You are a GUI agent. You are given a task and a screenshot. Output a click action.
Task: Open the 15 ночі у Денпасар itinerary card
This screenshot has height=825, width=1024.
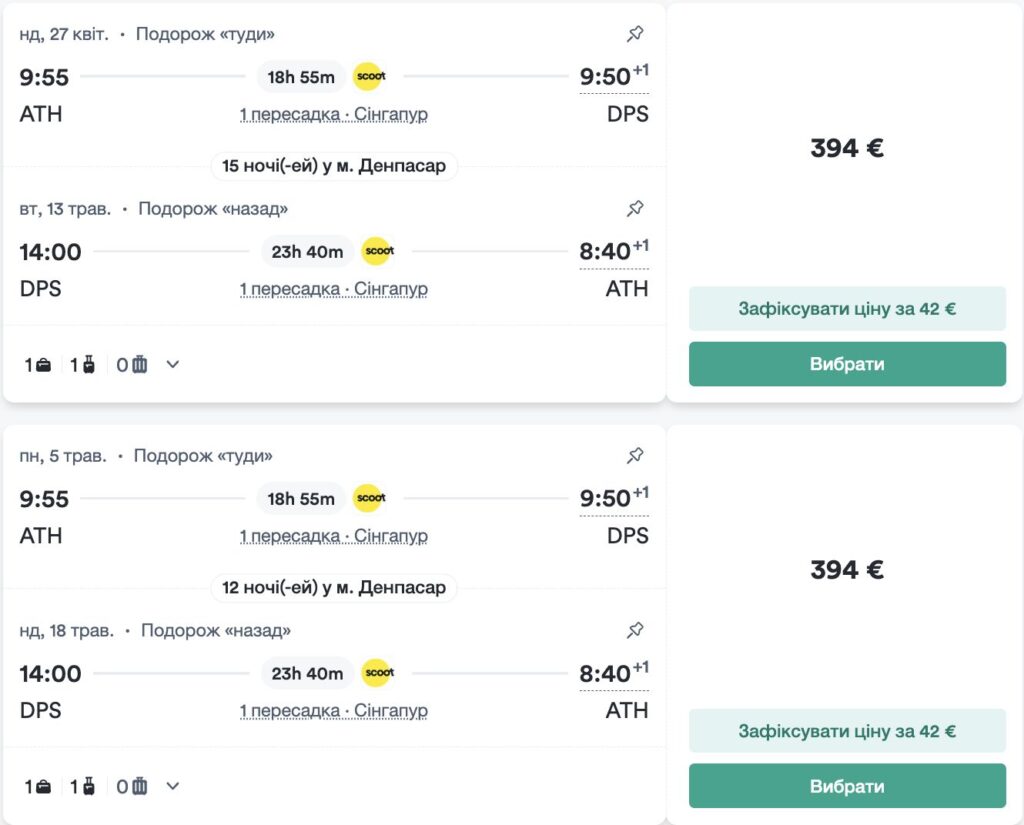[334, 165]
